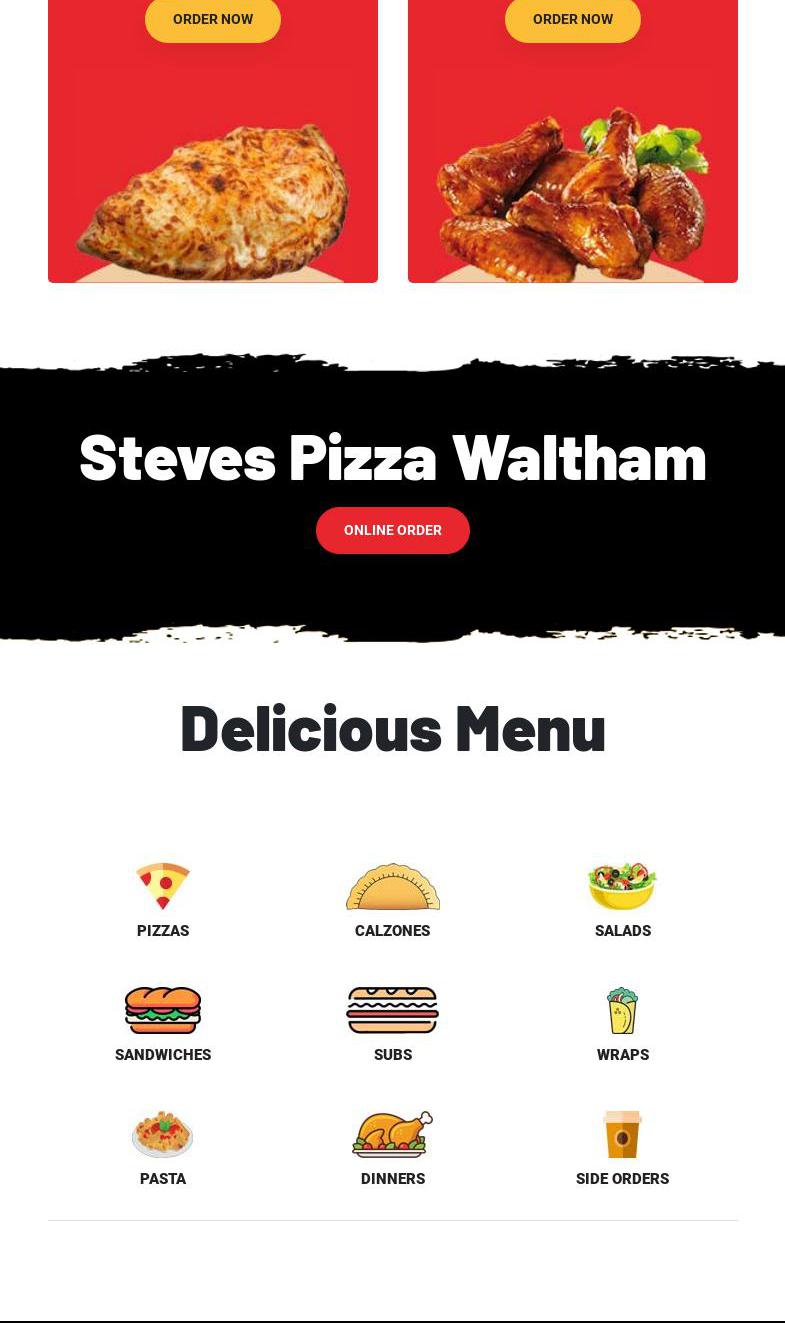Show the Pasta menu items
The image size is (785, 1323).
163,1148
